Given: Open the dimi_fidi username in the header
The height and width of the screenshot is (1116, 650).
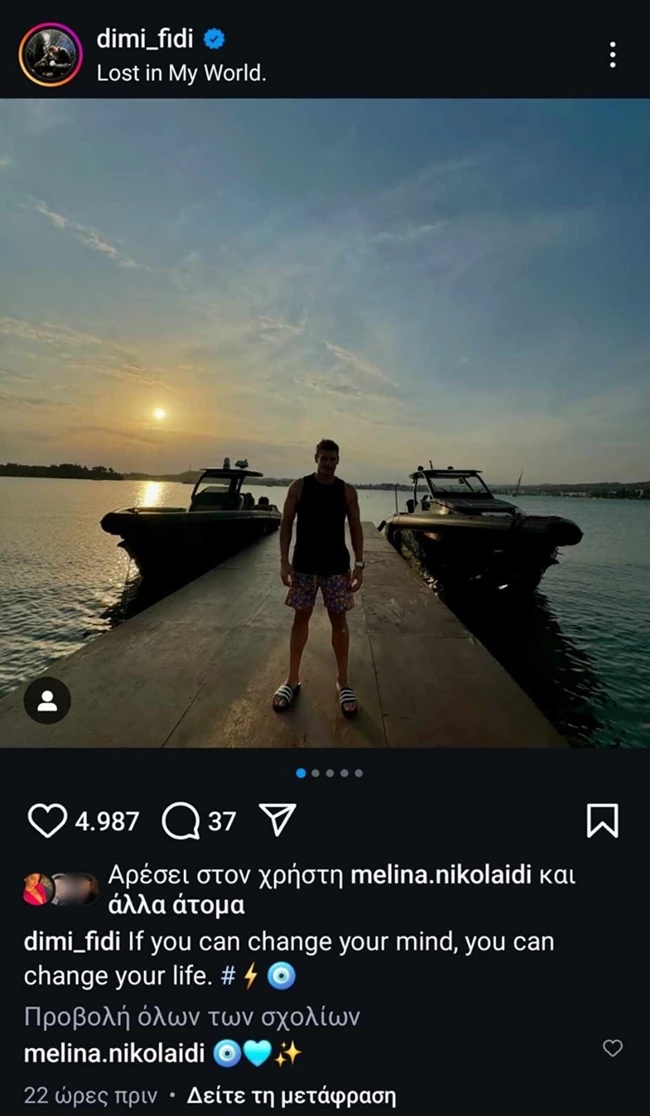Looking at the screenshot, I should click(146, 39).
